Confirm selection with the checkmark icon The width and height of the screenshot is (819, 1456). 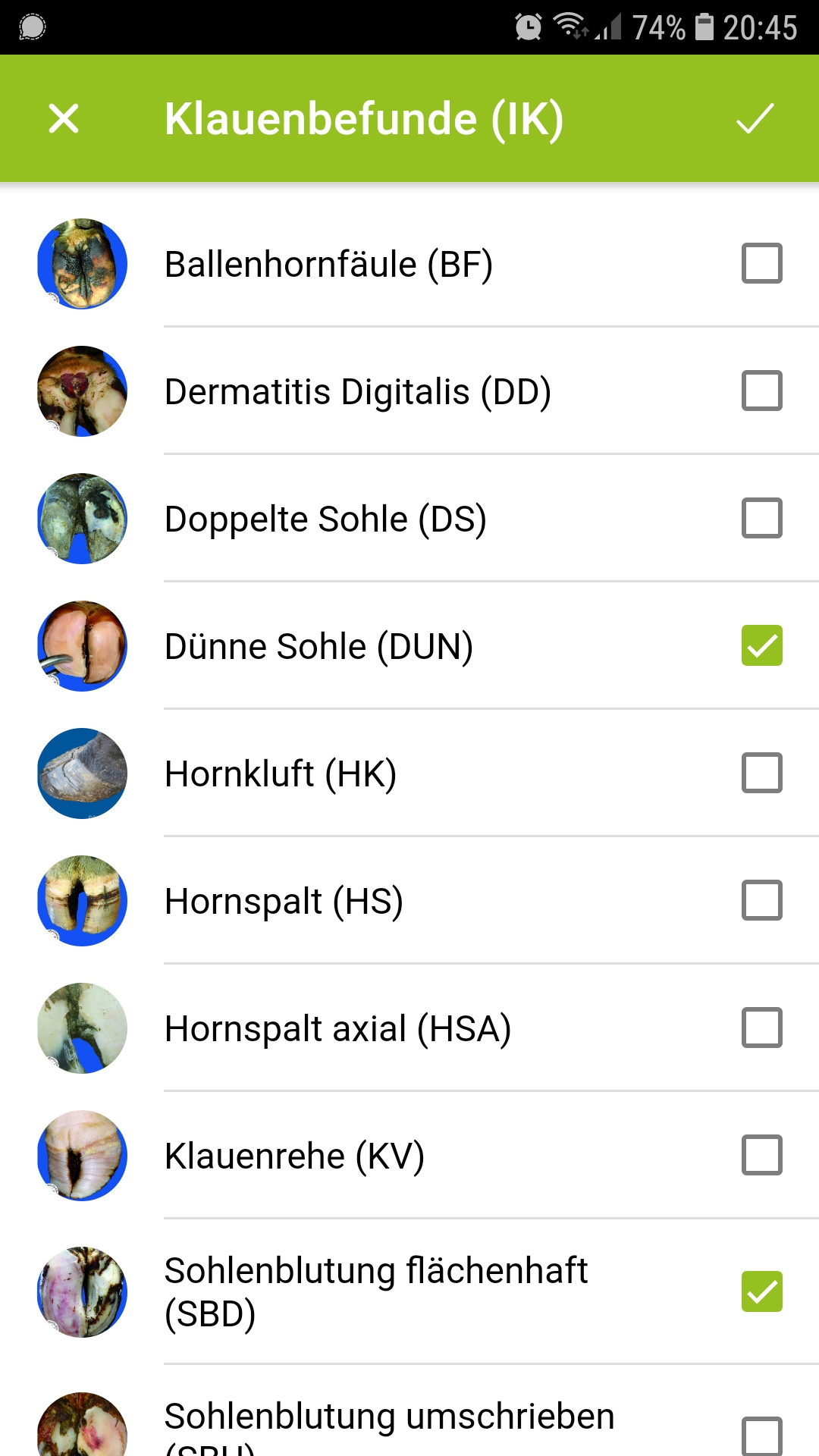755,118
